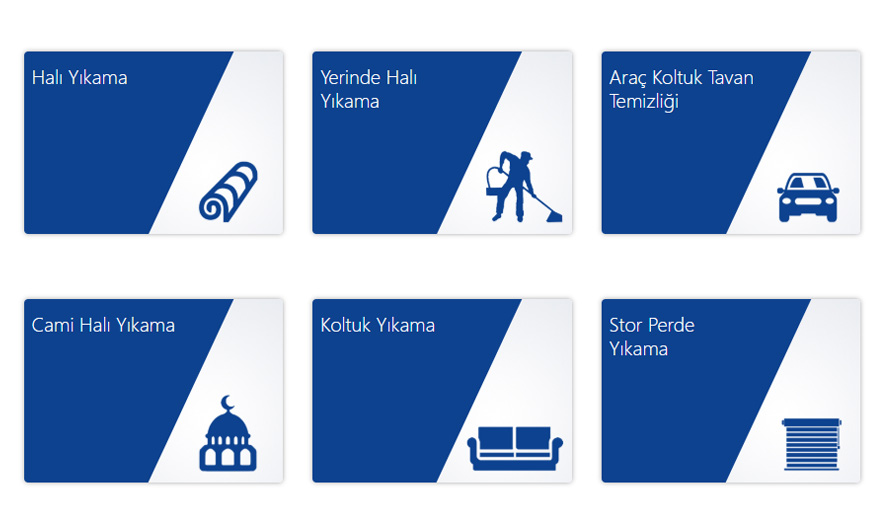The width and height of the screenshot is (884, 521).
Task: Open the Halı Yıkama service card
Action: tap(153, 143)
